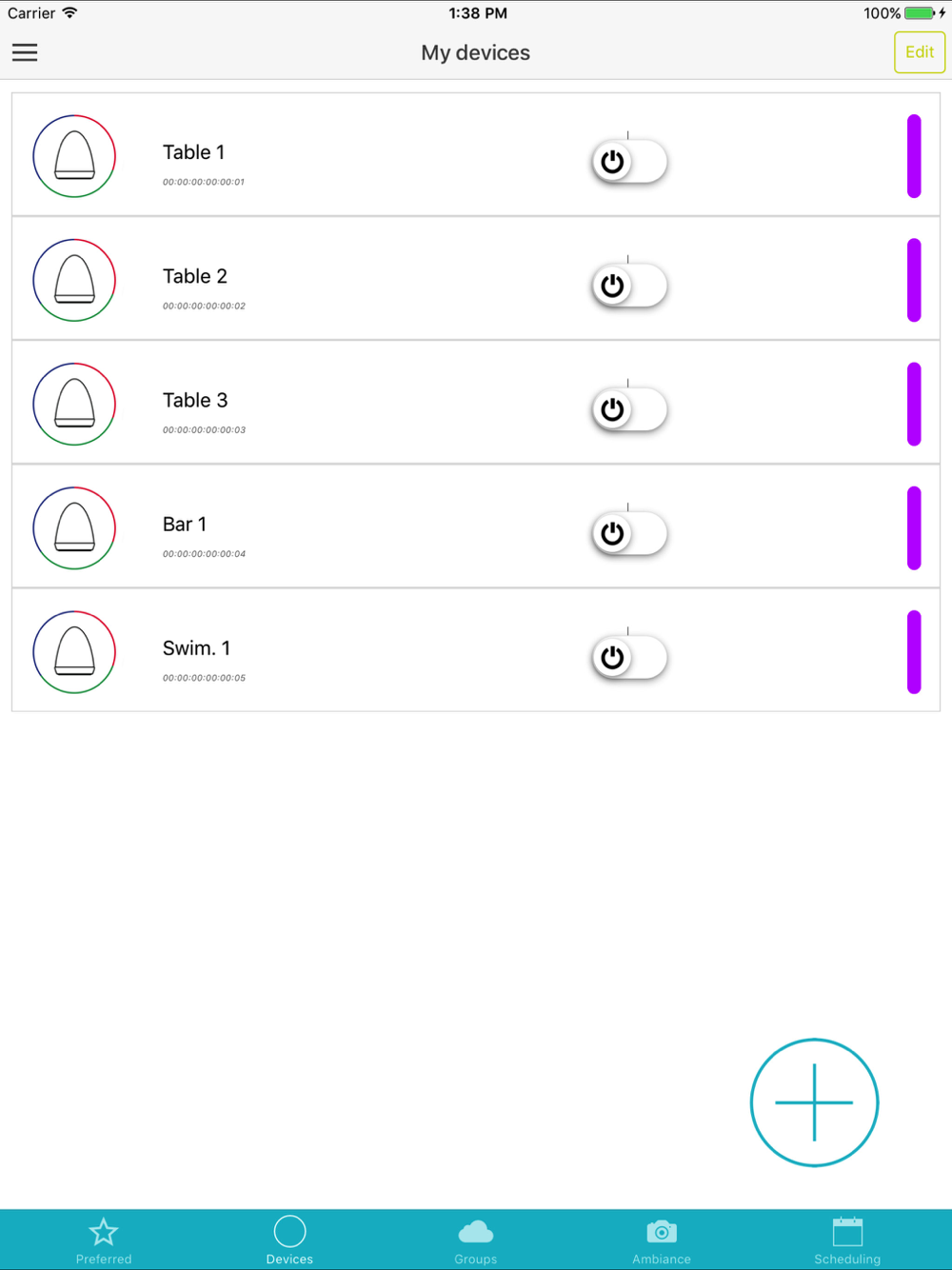Turn on Bar 1 power switch
The image size is (952, 1270).
(629, 533)
